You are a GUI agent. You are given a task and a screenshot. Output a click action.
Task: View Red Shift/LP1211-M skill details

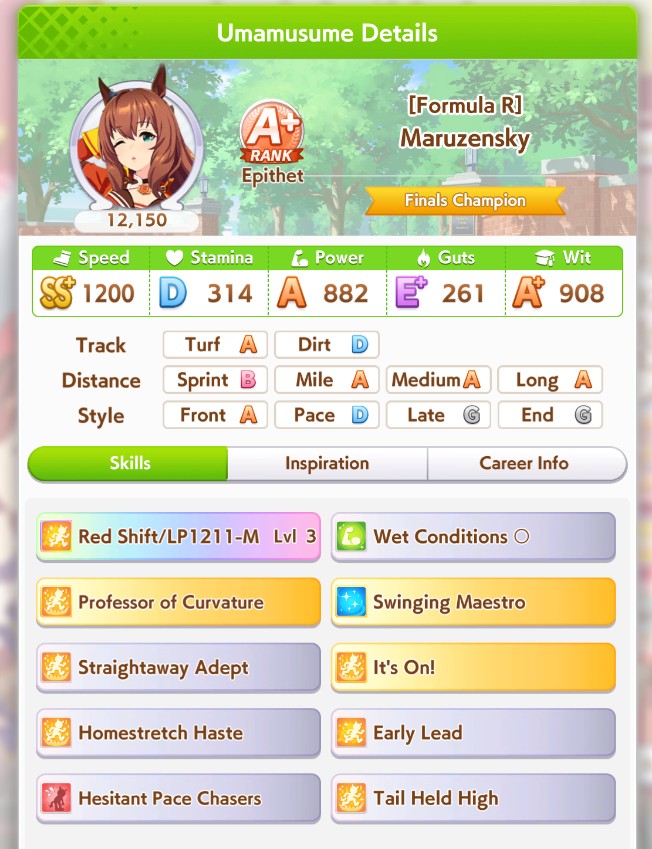(179, 537)
